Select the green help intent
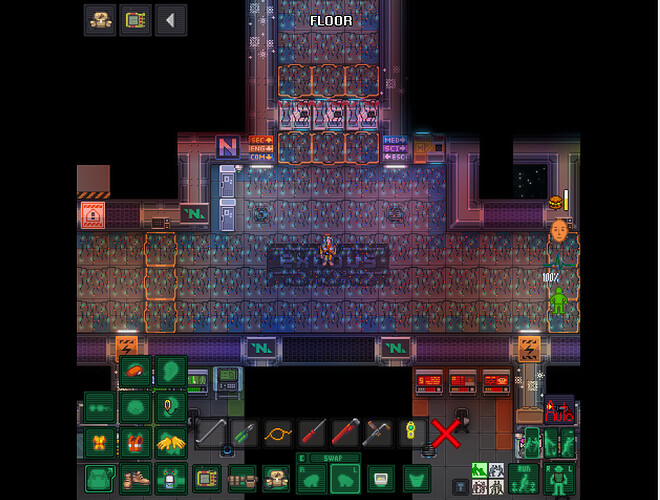 point(479,469)
